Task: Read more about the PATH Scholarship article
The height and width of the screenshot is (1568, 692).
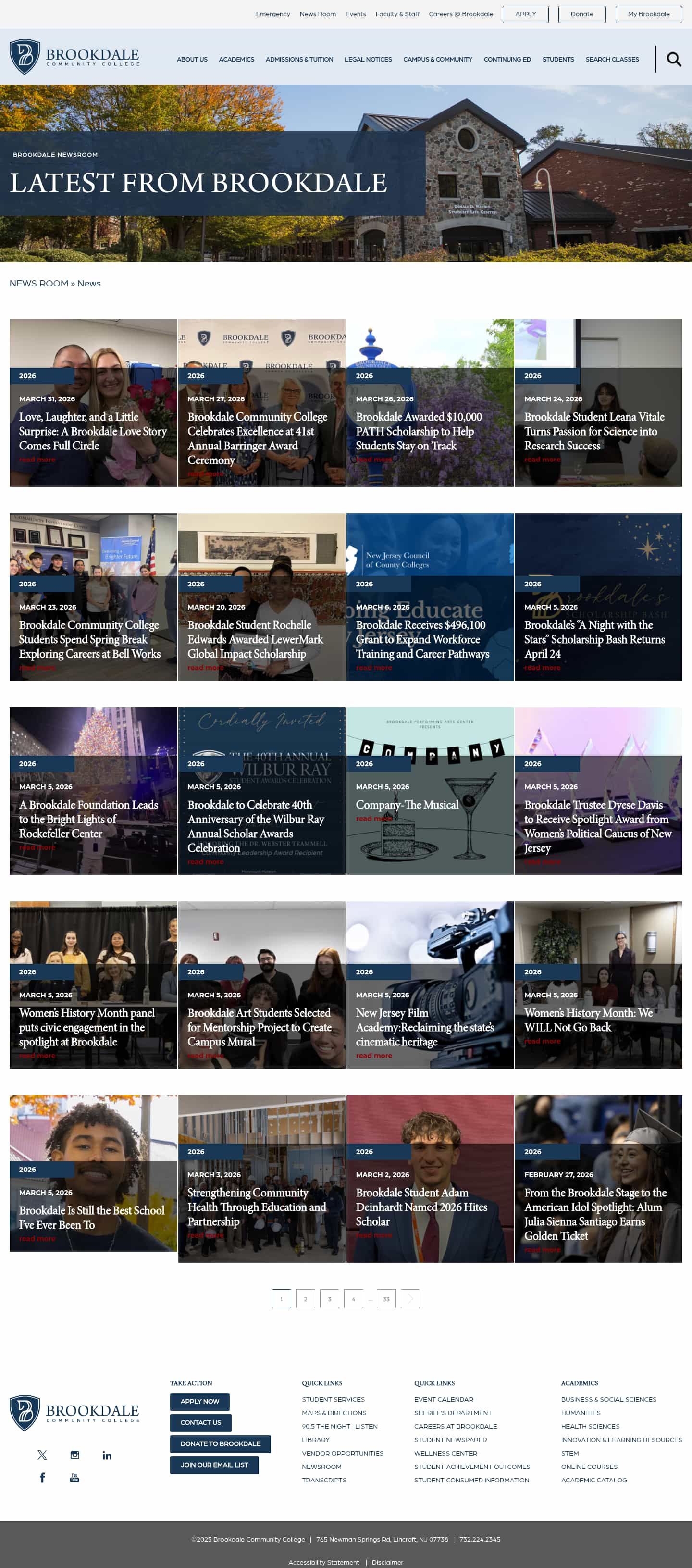Action: (x=374, y=460)
